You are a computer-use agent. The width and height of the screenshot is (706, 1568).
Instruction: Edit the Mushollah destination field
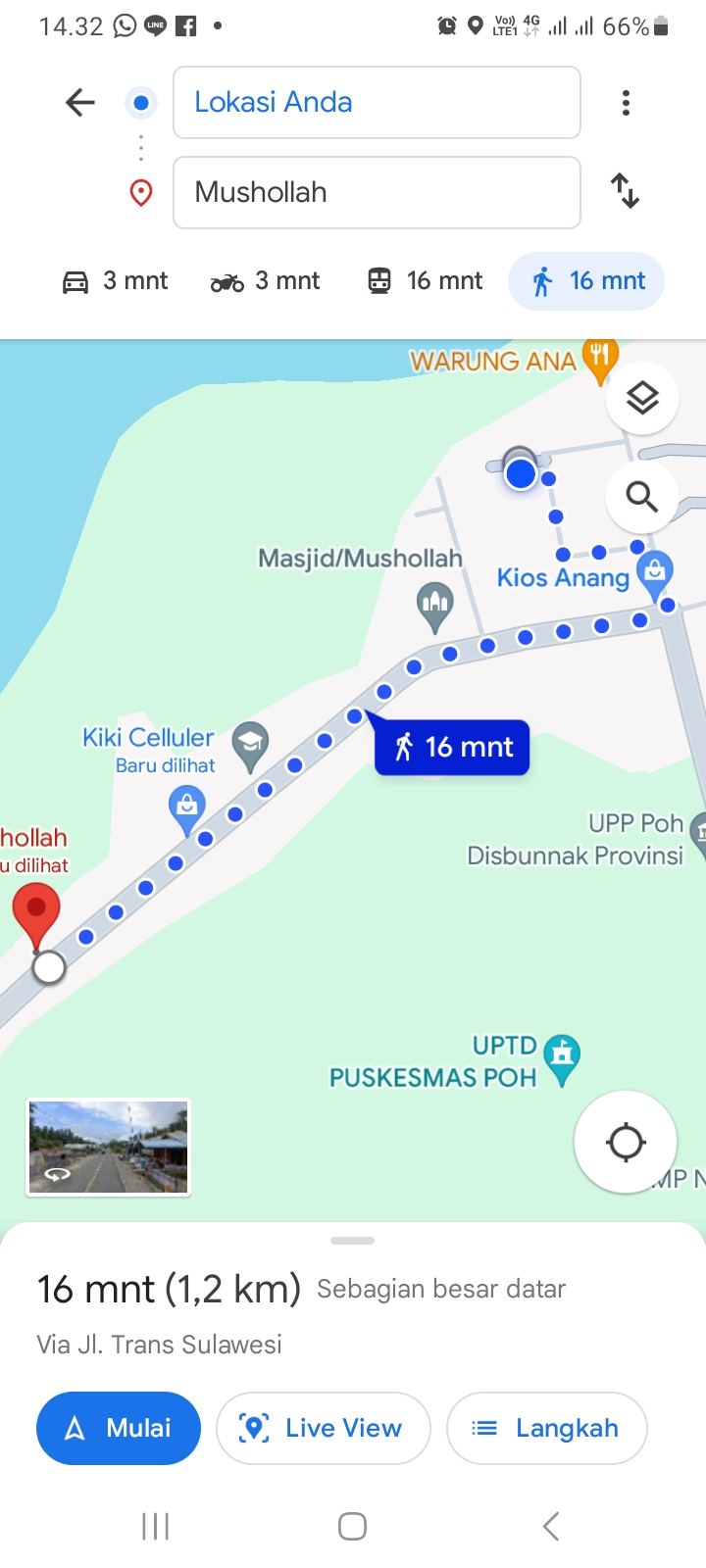(x=377, y=192)
